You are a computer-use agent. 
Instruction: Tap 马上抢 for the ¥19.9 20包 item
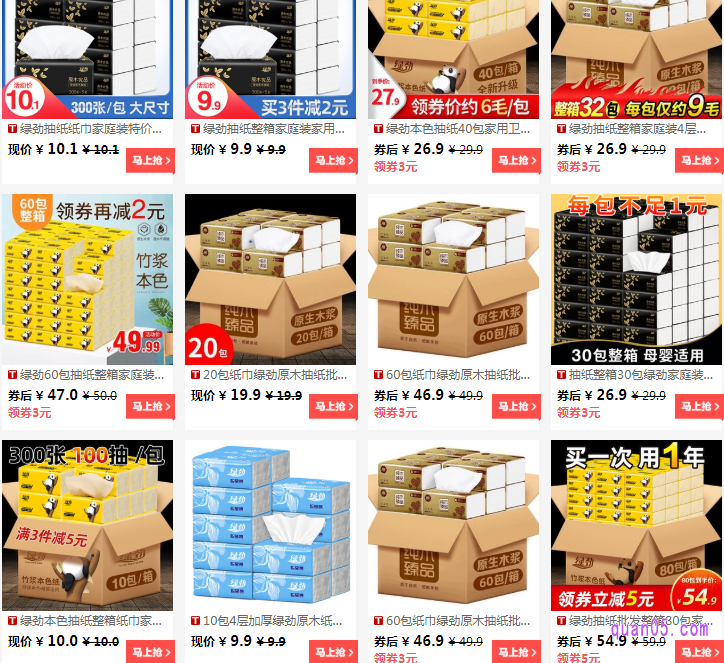tap(333, 406)
